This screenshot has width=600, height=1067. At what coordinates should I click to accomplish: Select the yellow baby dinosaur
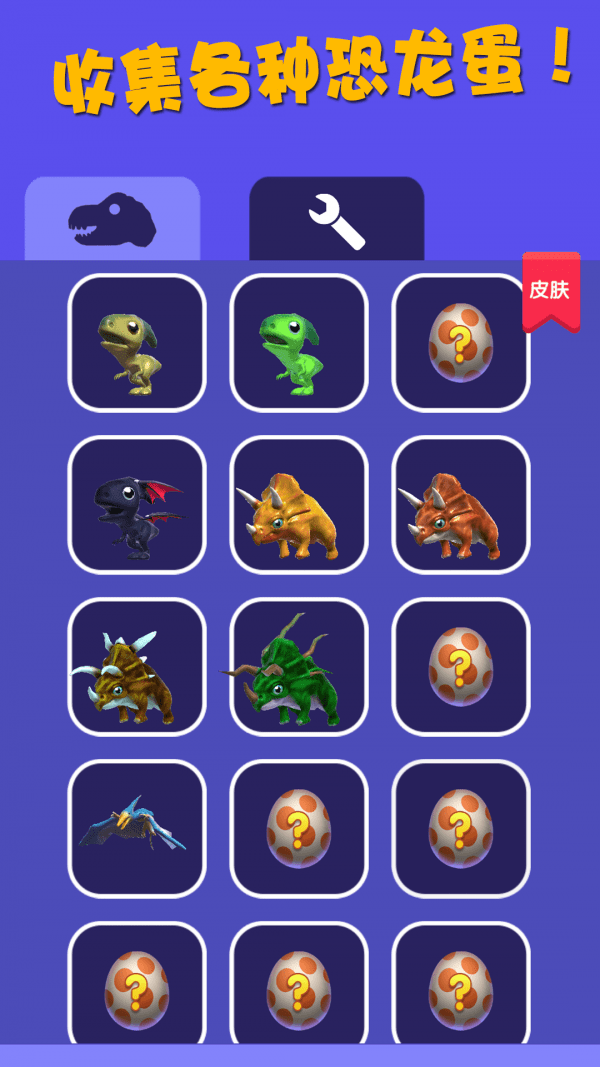coord(137,343)
